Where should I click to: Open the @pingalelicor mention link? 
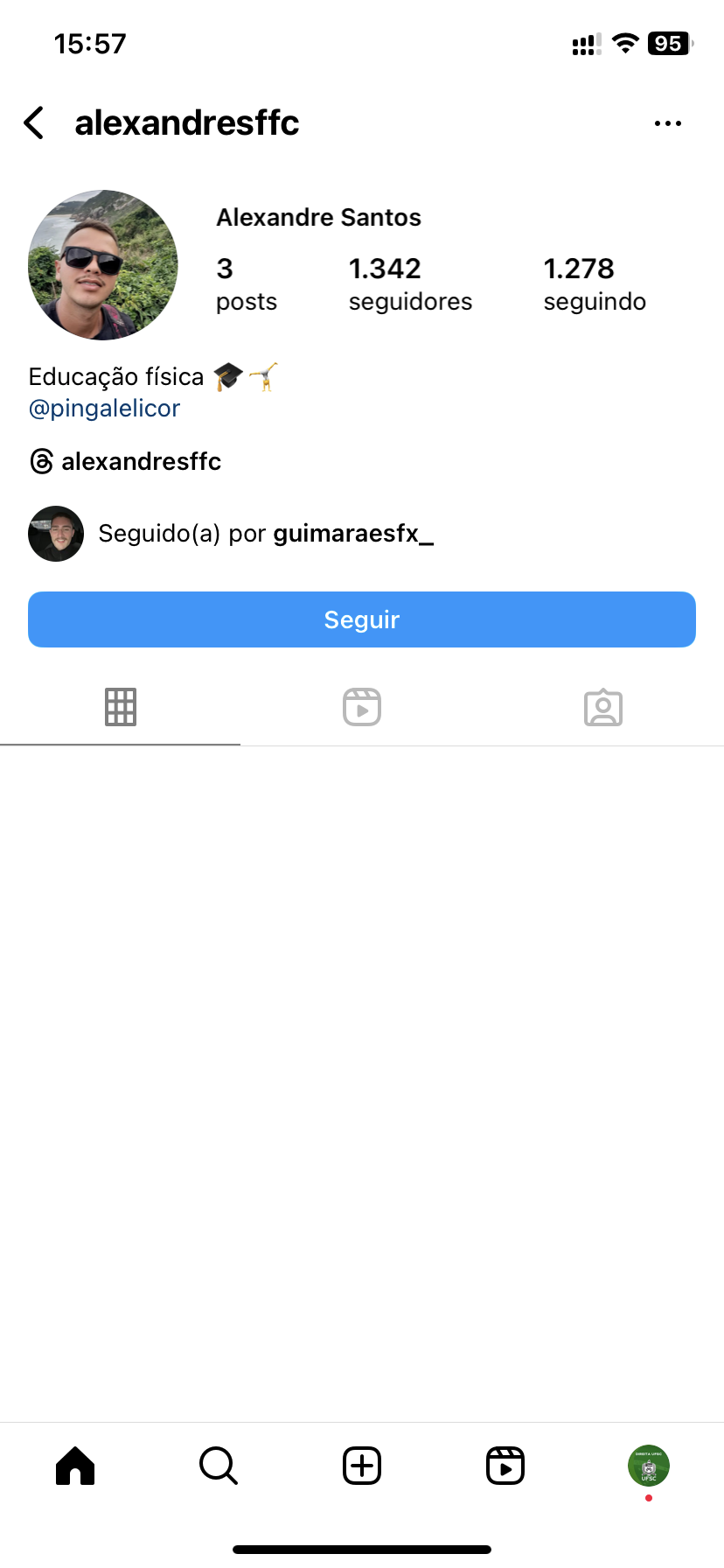104,409
